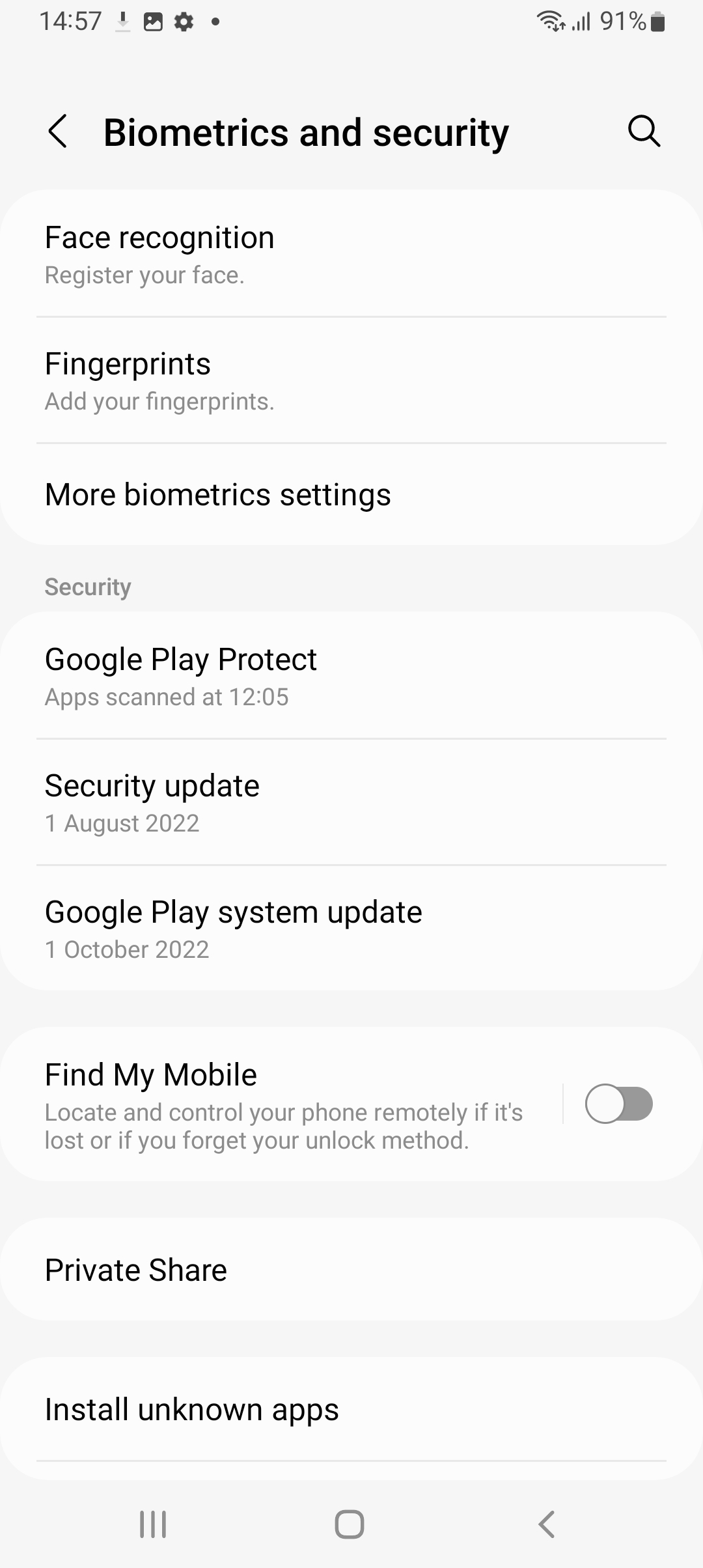Open Google Play Protect
Image resolution: width=703 pixels, height=1568 pixels.
351,676
